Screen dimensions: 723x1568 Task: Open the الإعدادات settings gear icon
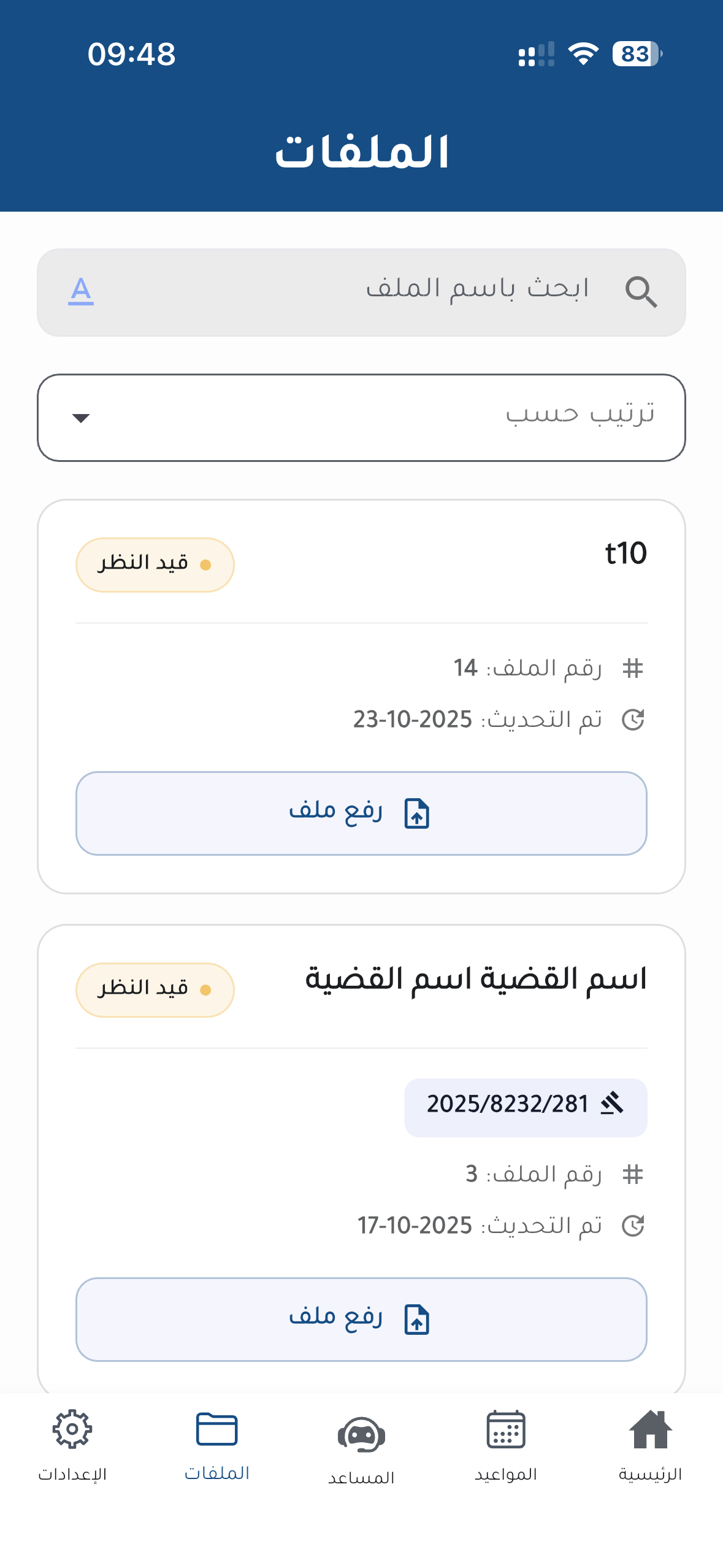72,1429
